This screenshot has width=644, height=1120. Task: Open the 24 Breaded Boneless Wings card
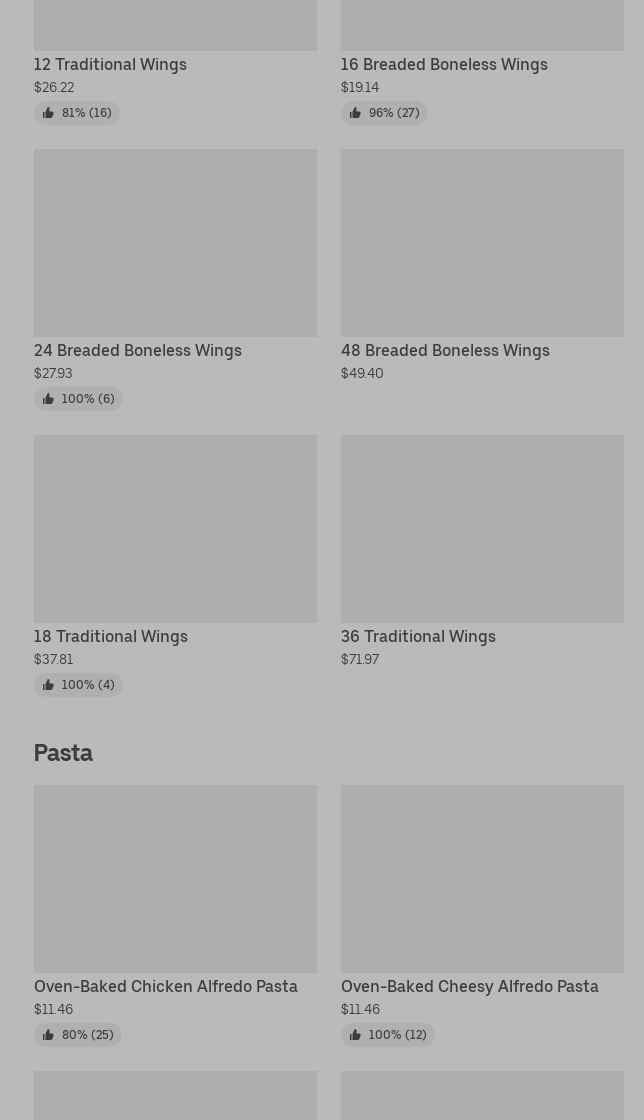click(x=175, y=279)
